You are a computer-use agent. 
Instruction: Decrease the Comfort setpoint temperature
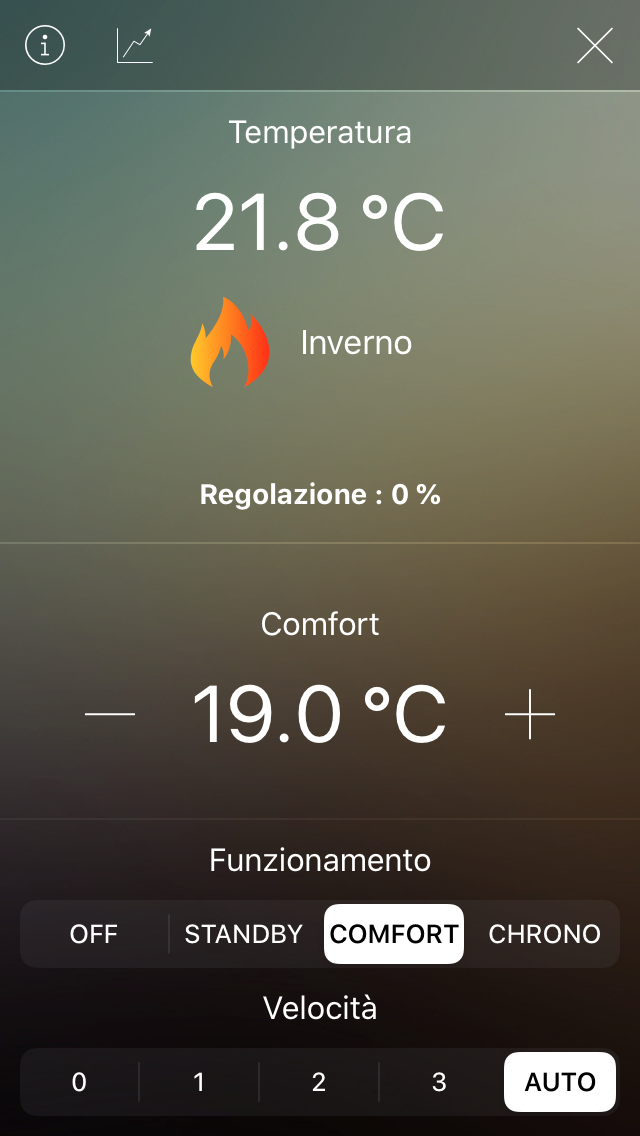point(110,714)
